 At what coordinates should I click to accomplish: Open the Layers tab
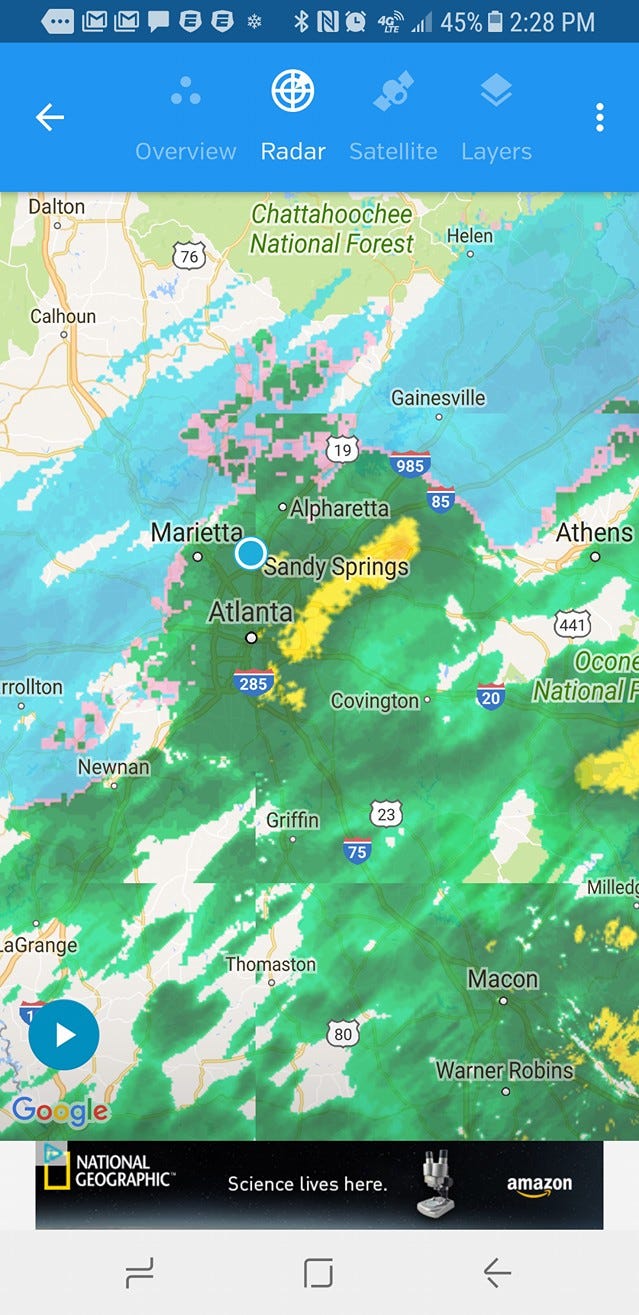(496, 119)
